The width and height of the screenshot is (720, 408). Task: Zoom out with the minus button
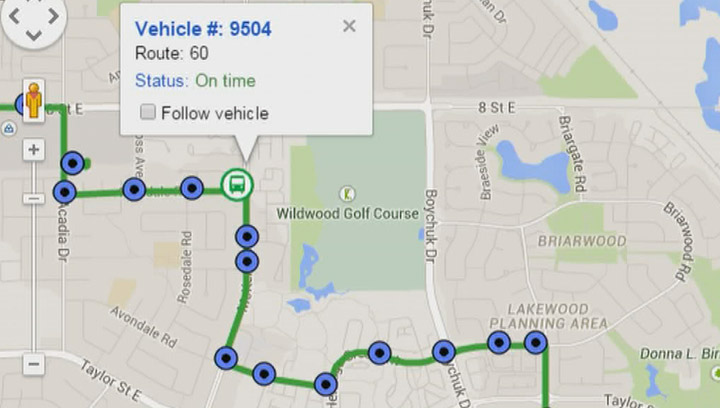pos(33,364)
